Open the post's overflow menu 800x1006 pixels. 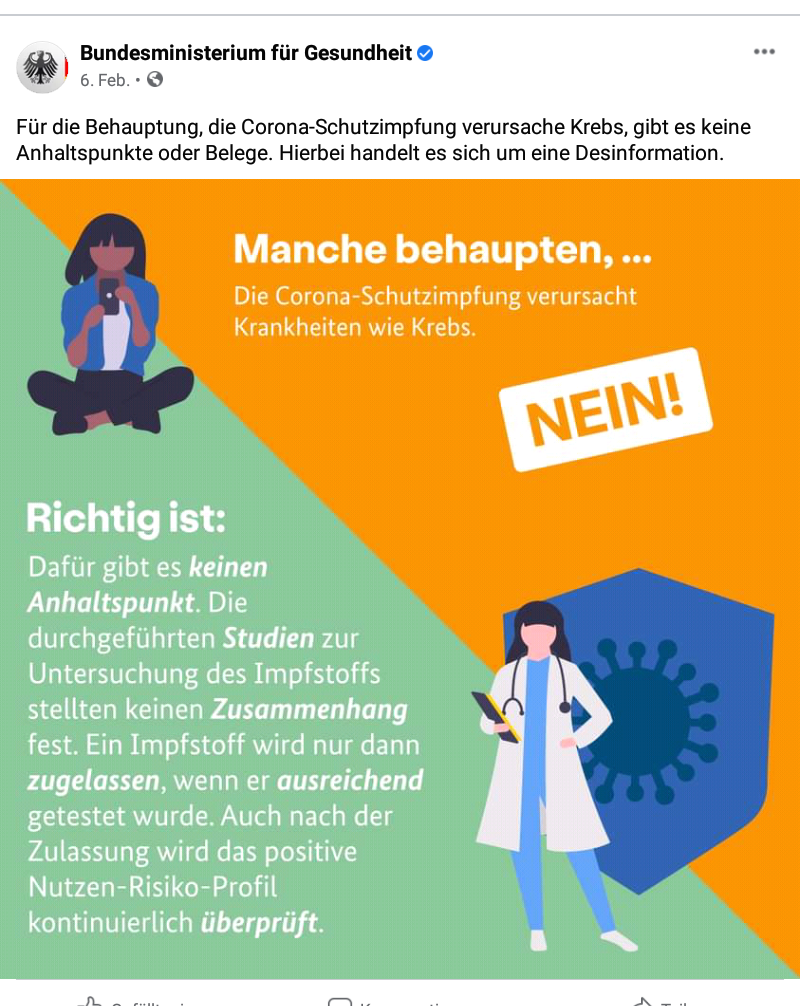(x=764, y=52)
